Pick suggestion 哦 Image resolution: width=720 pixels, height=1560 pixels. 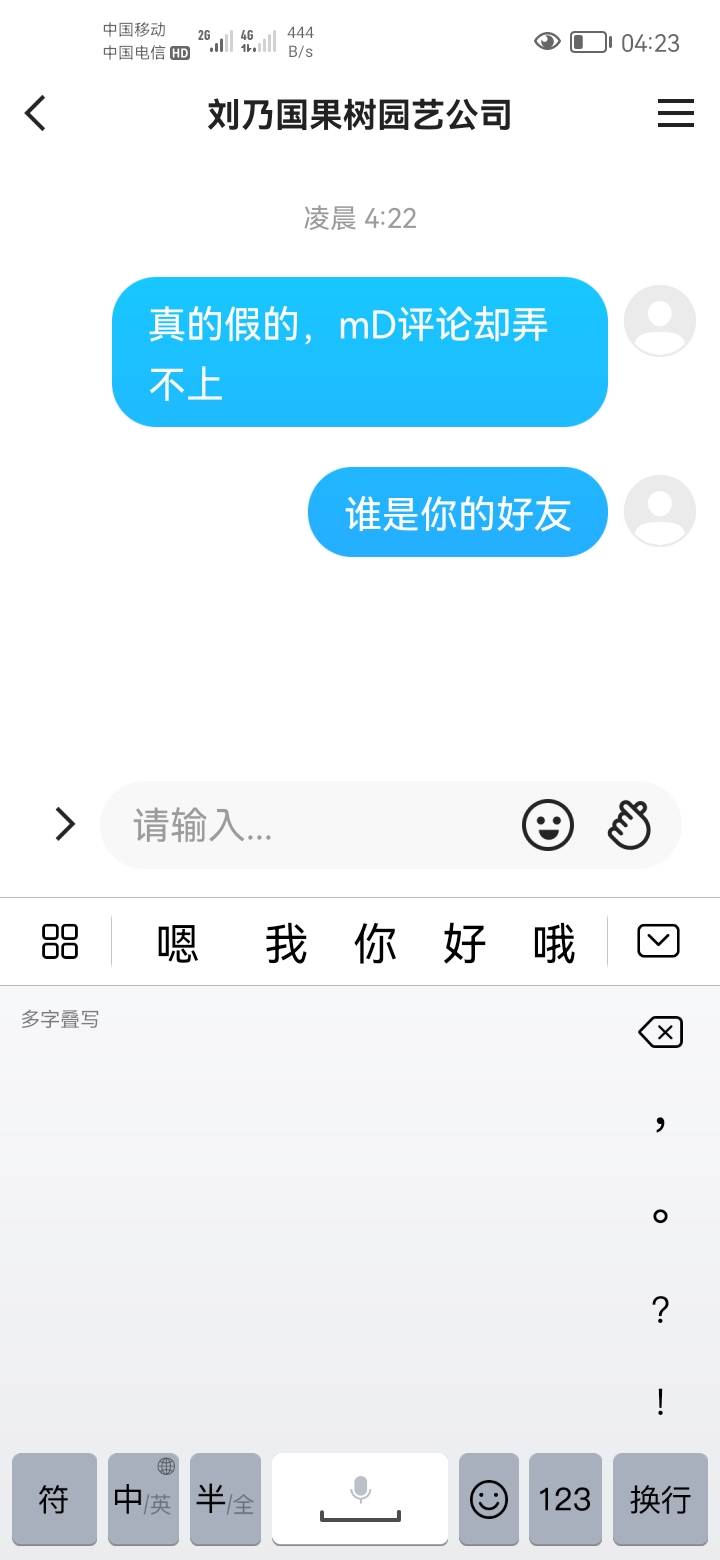pyautogui.click(x=555, y=943)
